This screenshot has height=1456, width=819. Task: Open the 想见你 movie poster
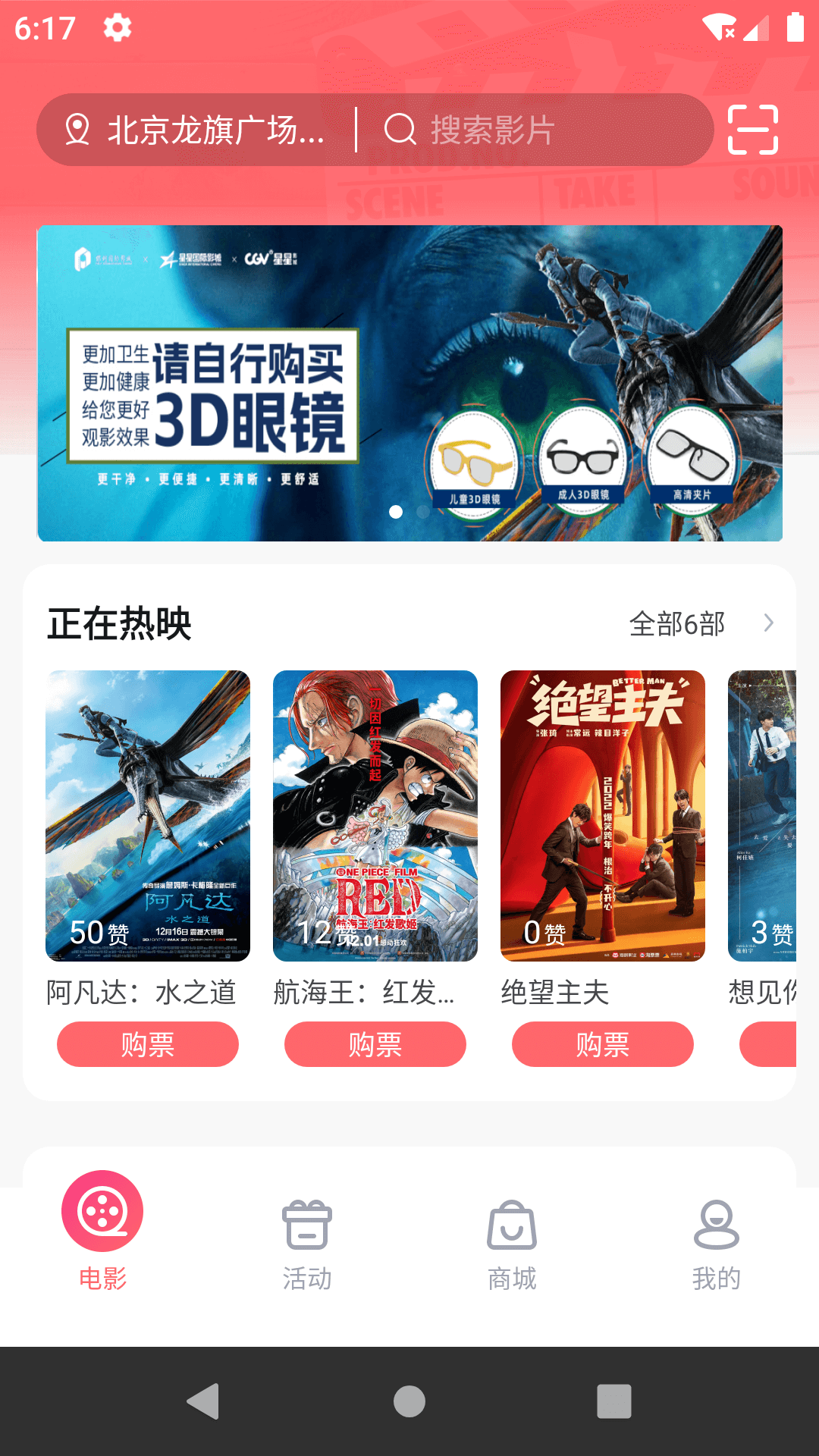pos(762,815)
